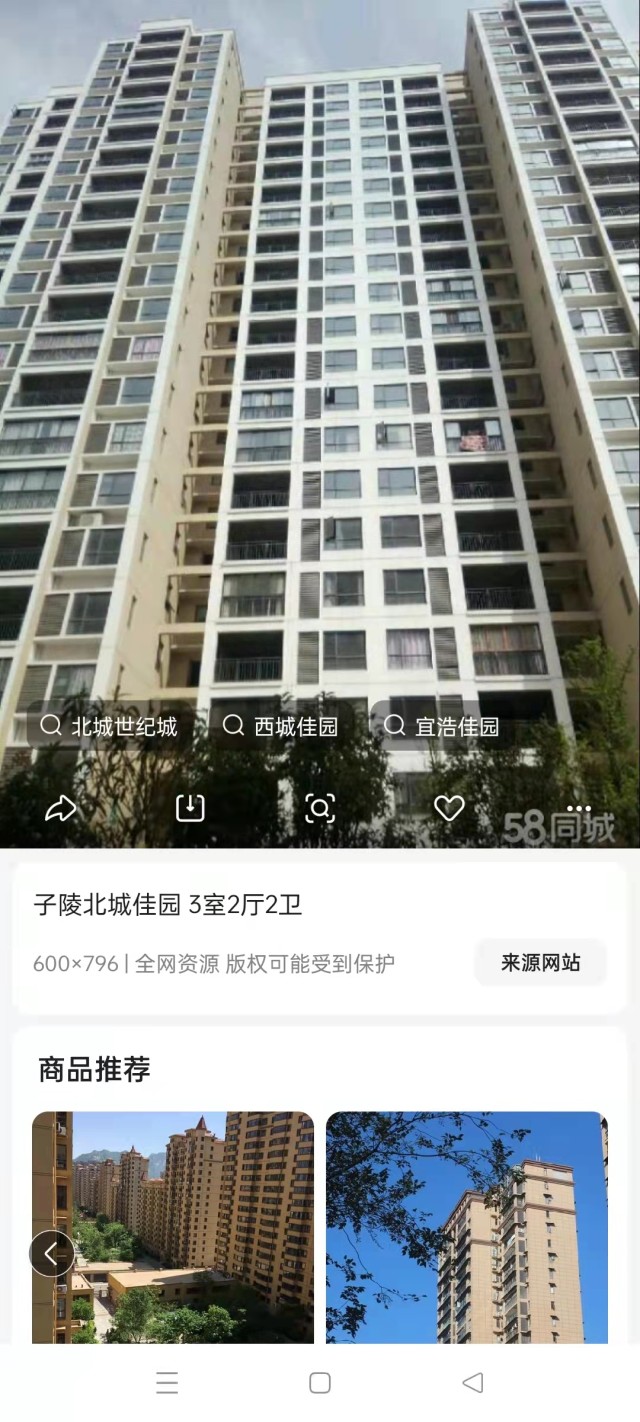
Task: Favorite this image with the heart
Action: 449,808
